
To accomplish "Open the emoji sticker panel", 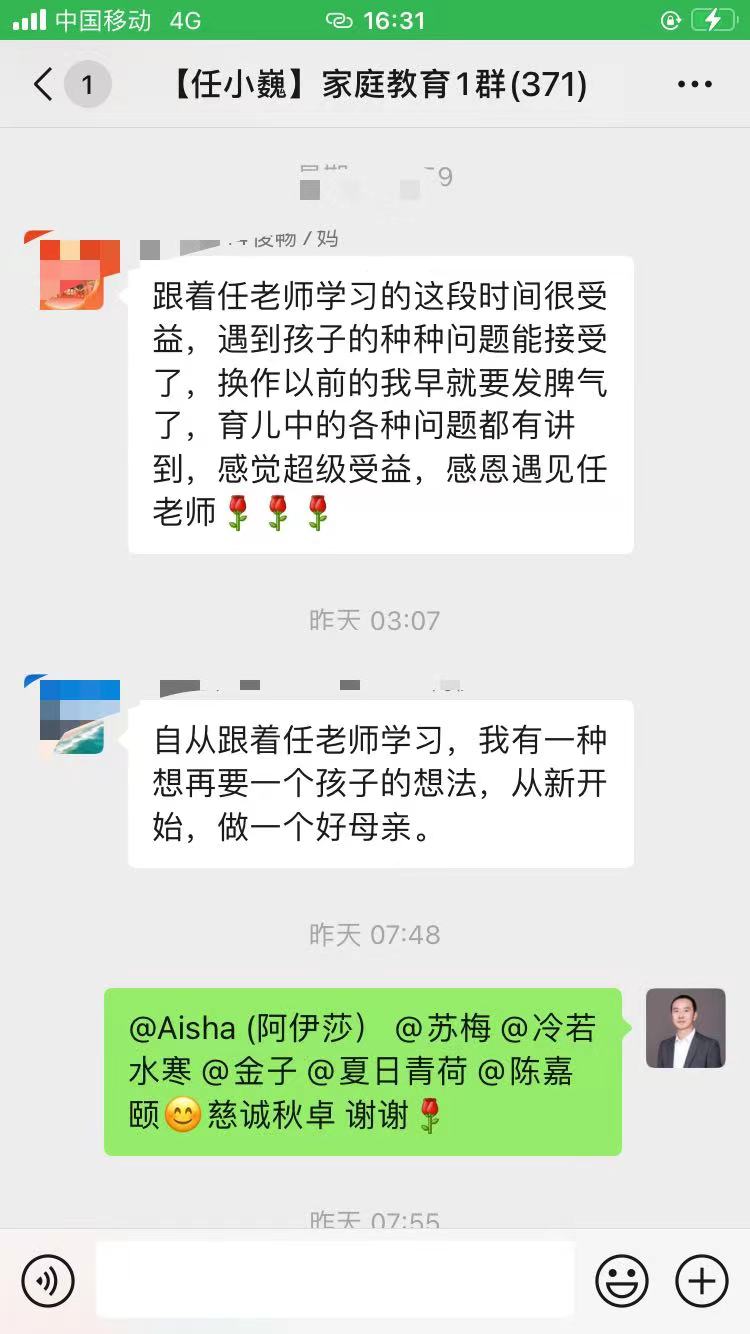I will [x=621, y=1280].
